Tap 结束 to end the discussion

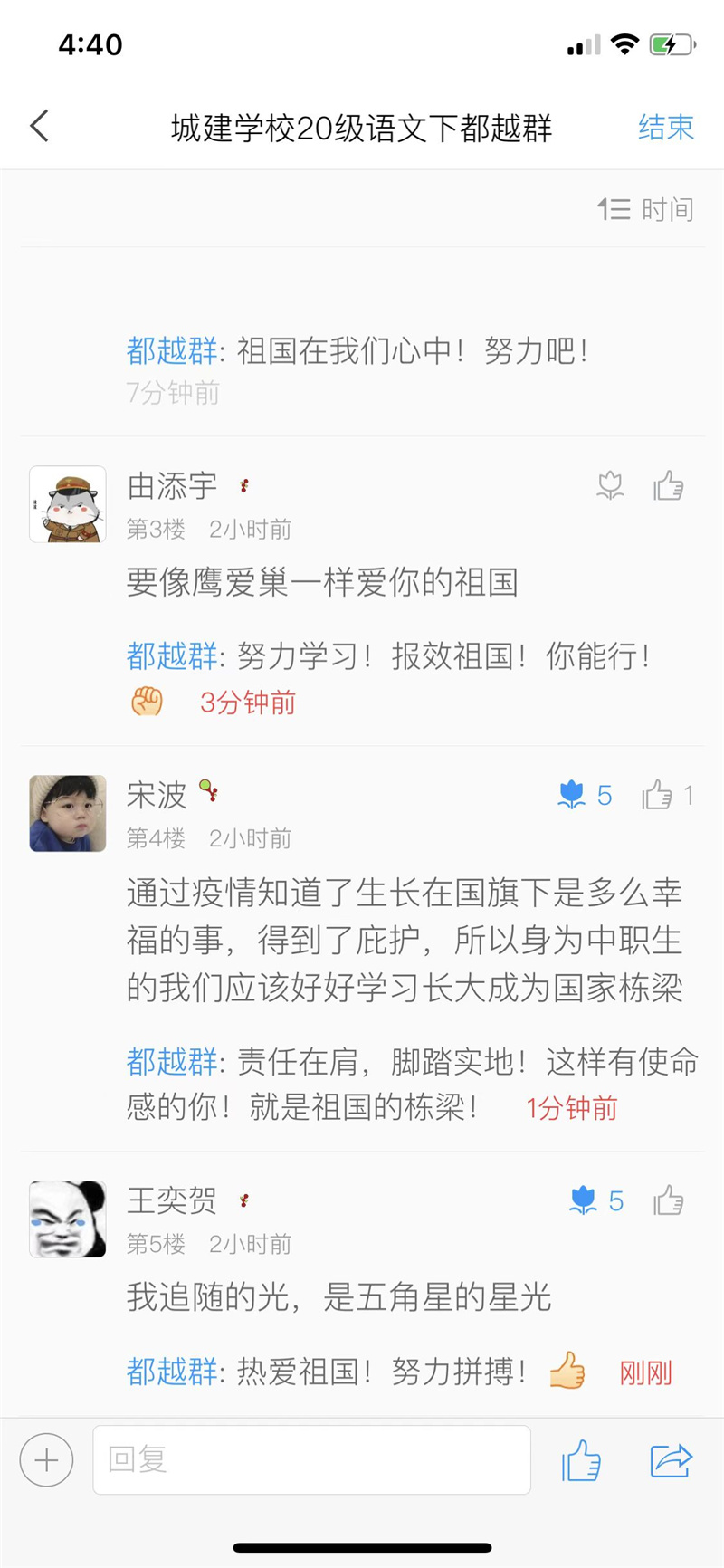click(x=665, y=128)
